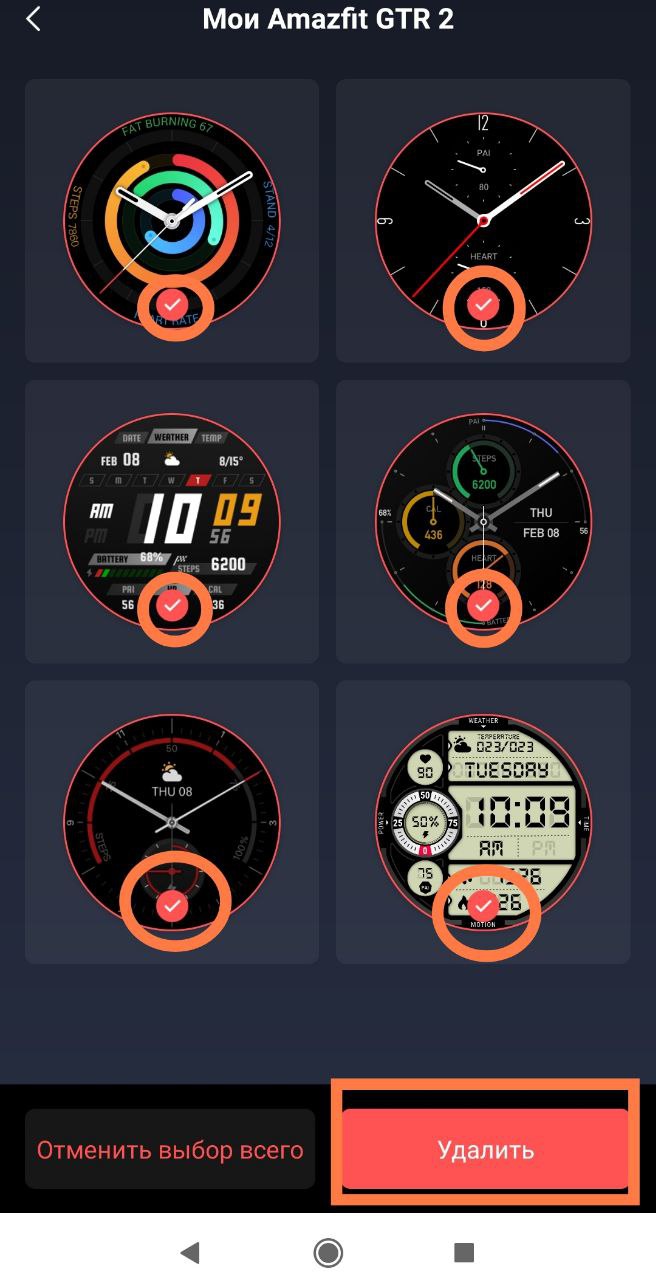
Task: Go to the system home screen
Action: (328, 1252)
